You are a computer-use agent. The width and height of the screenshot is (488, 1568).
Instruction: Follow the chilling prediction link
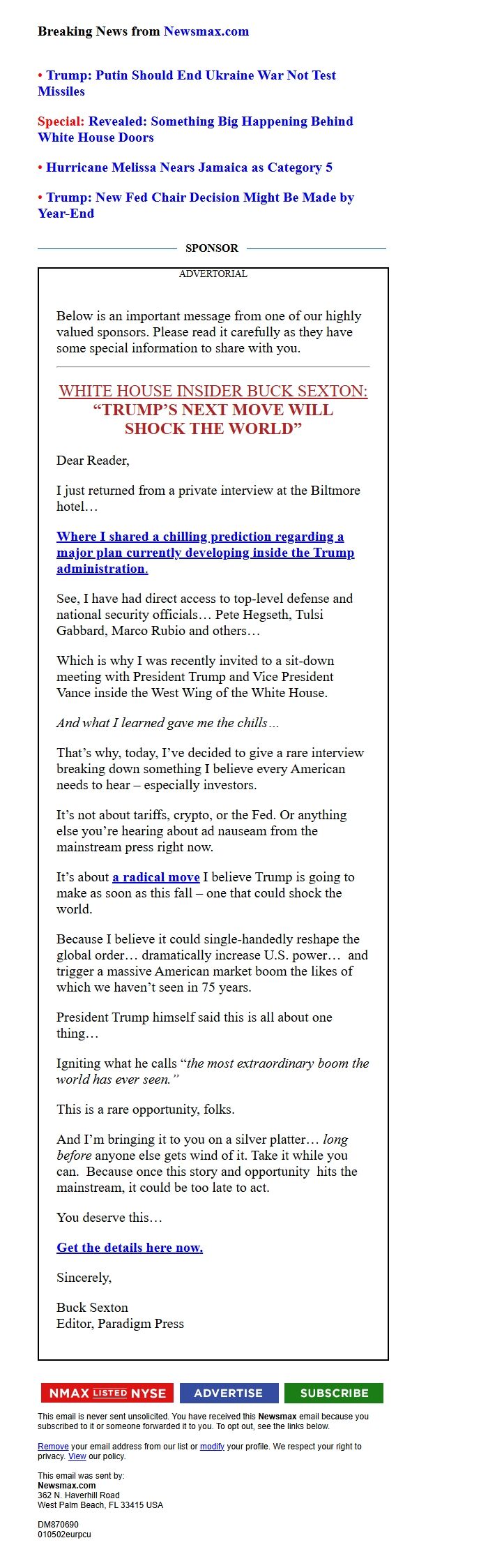click(x=206, y=553)
